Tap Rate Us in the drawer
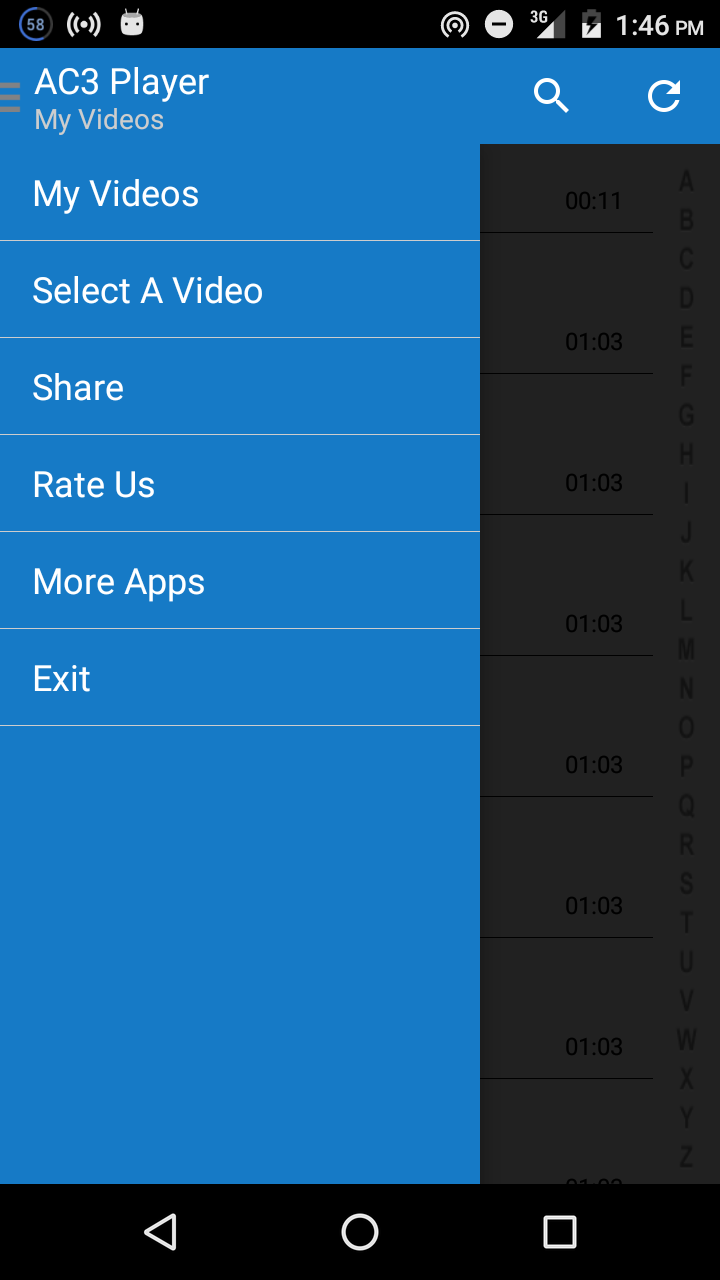 [x=93, y=483]
